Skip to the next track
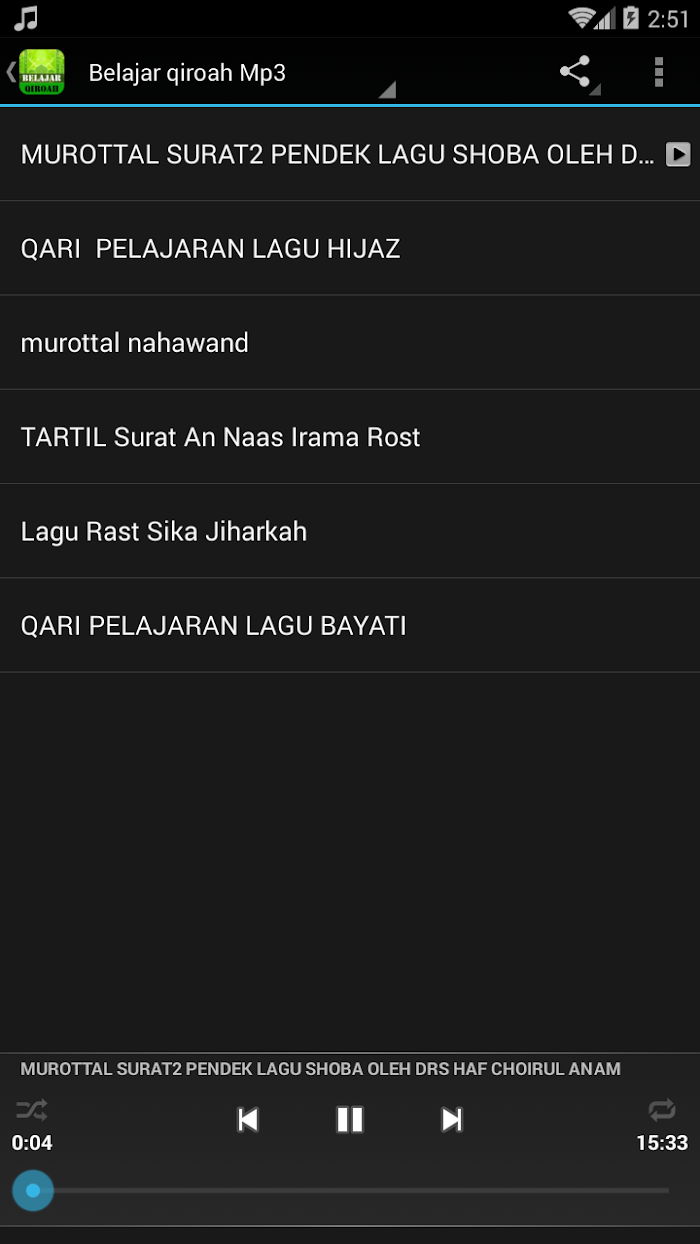Screen dimensions: 700x1244 [x=452, y=1119]
